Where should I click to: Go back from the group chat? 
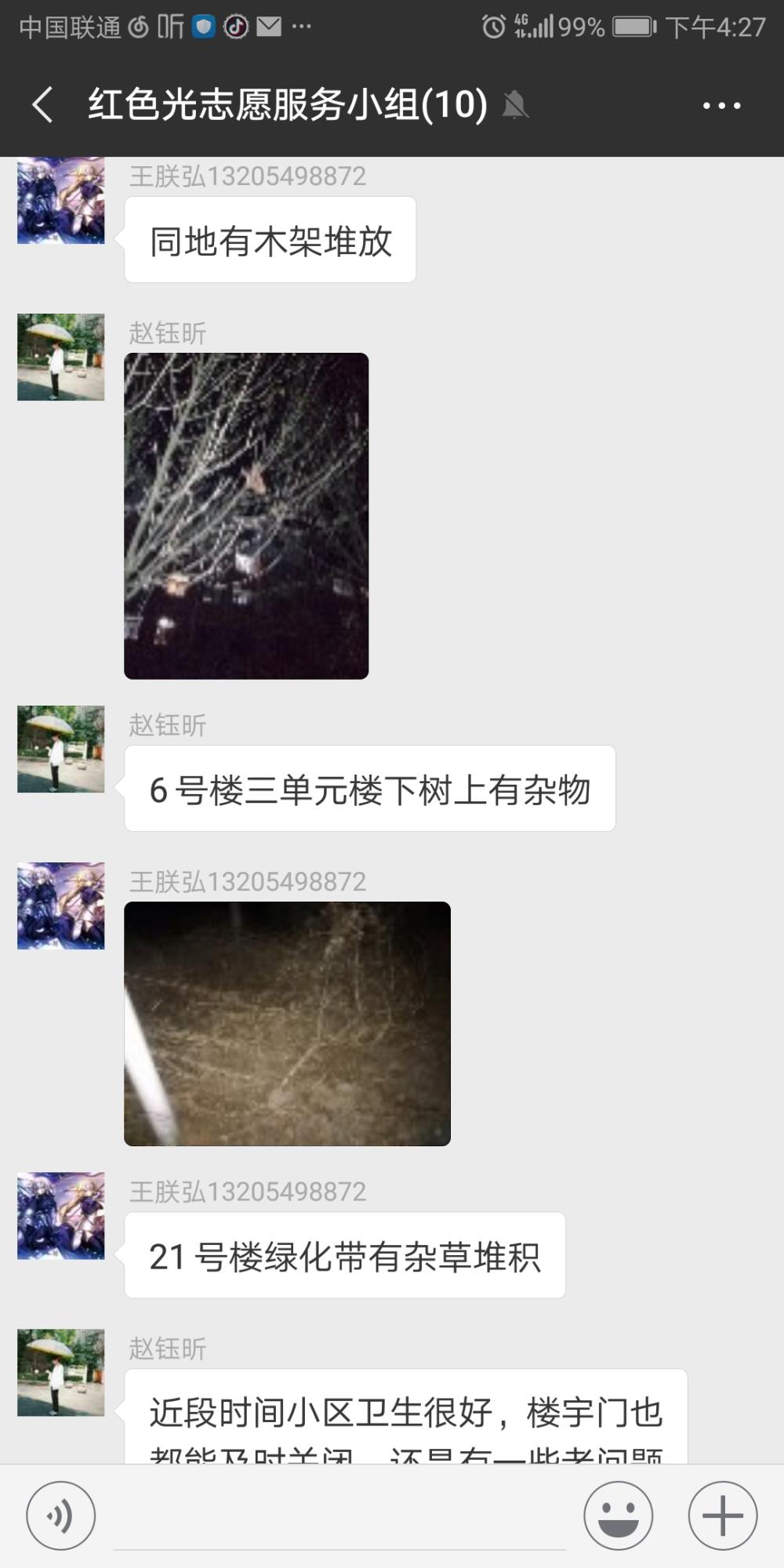[x=43, y=105]
